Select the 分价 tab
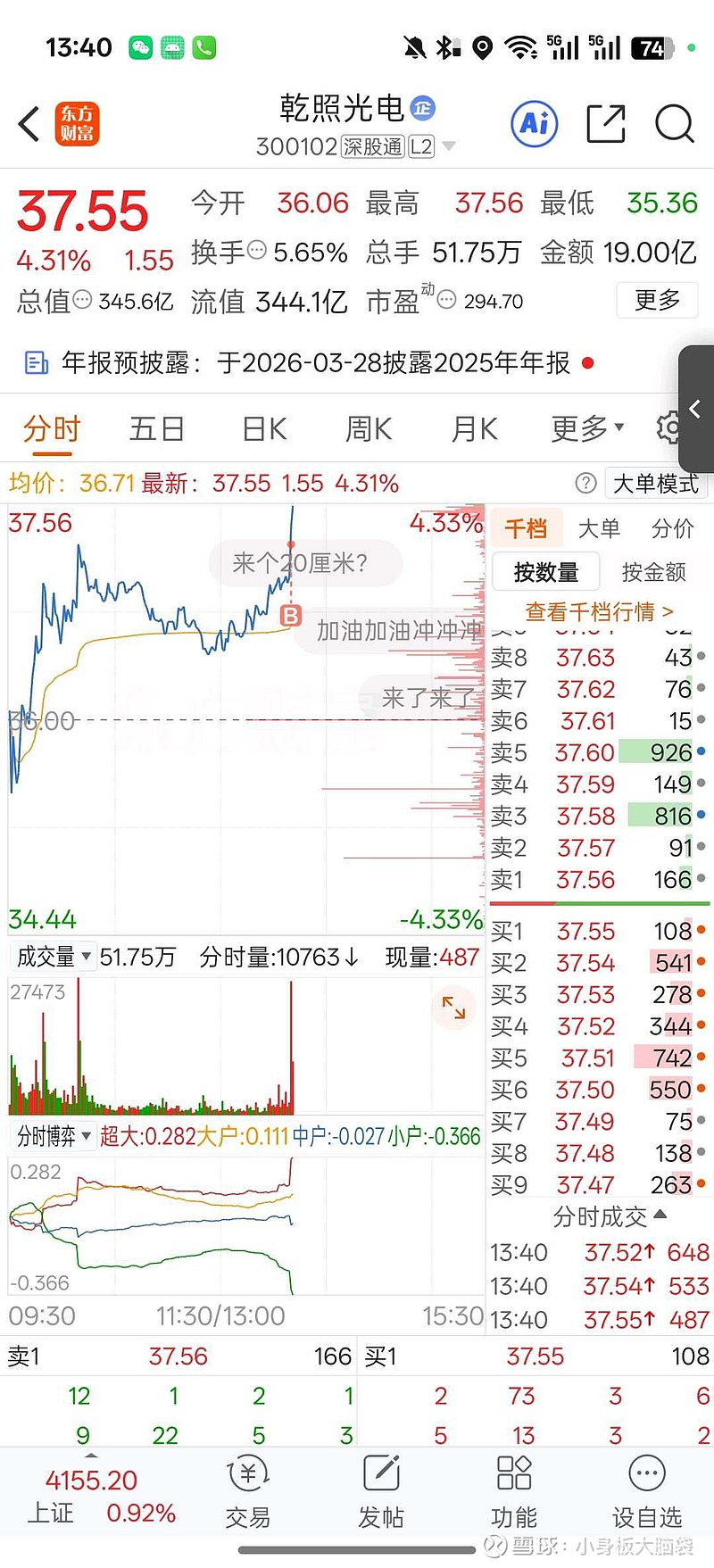Screen dimensions: 714x1568 (x=672, y=528)
